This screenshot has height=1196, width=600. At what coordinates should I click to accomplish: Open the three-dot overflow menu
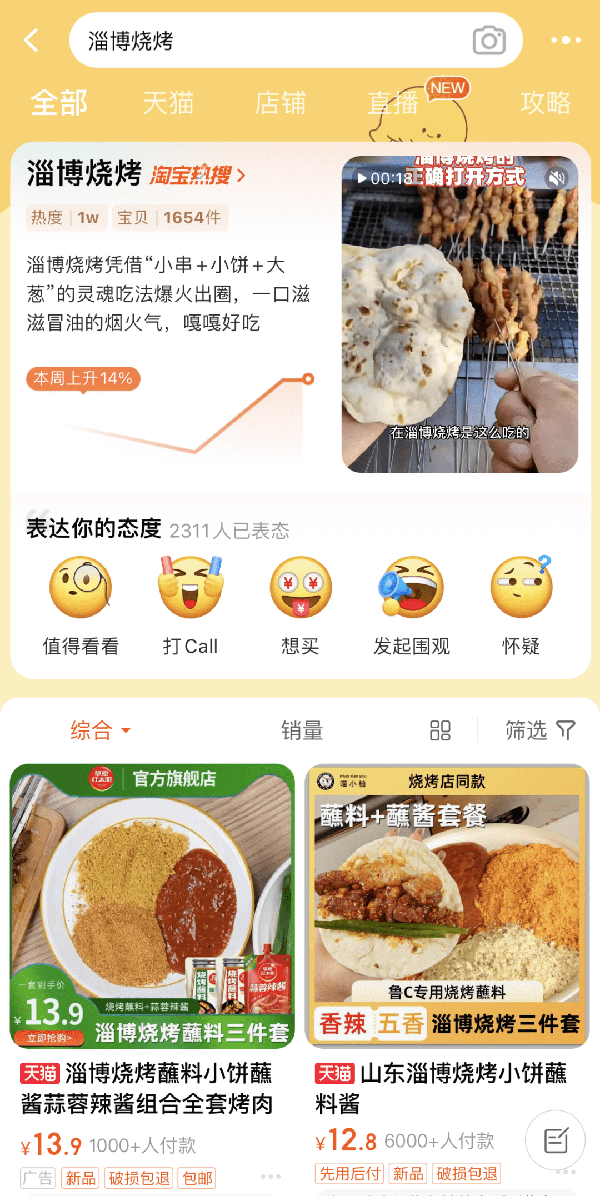pos(565,40)
